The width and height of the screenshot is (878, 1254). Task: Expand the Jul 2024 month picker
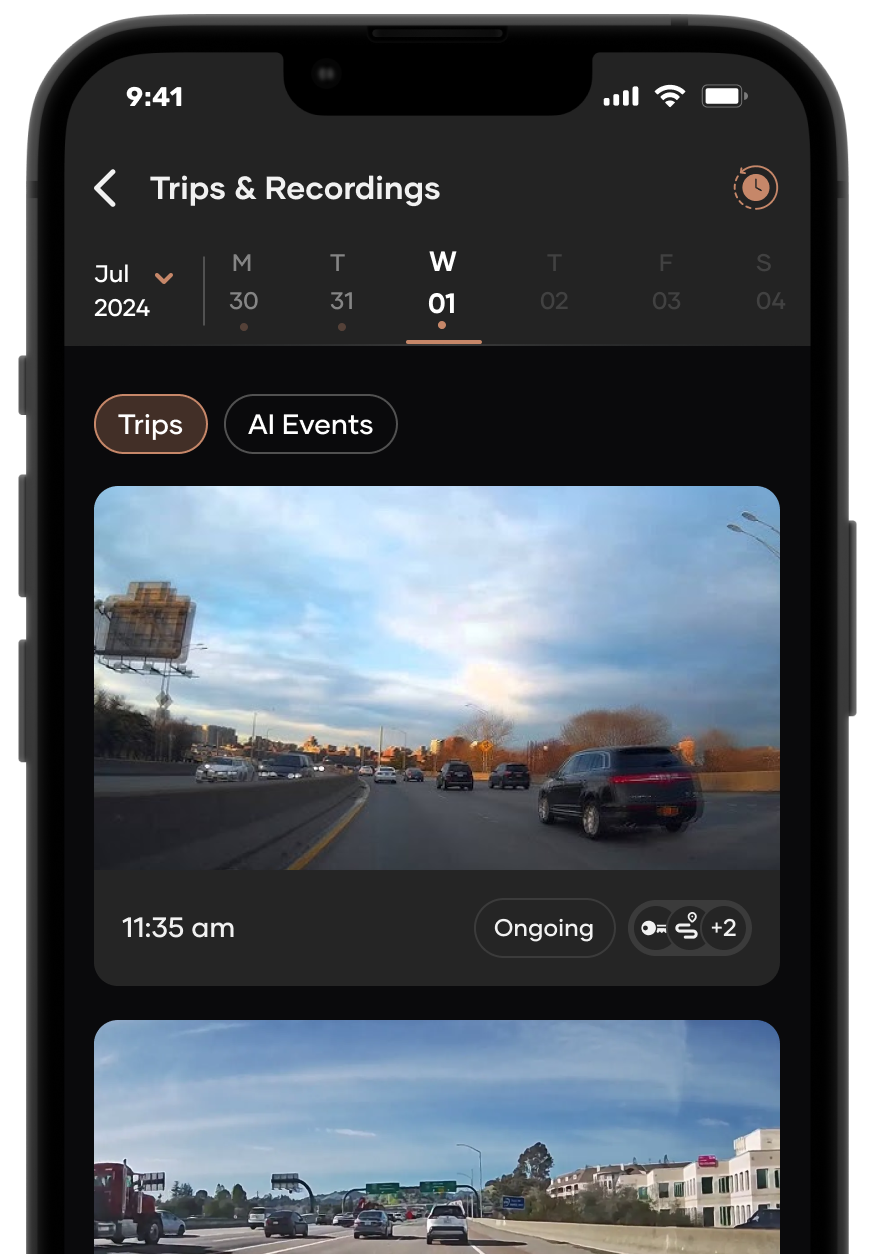[135, 291]
